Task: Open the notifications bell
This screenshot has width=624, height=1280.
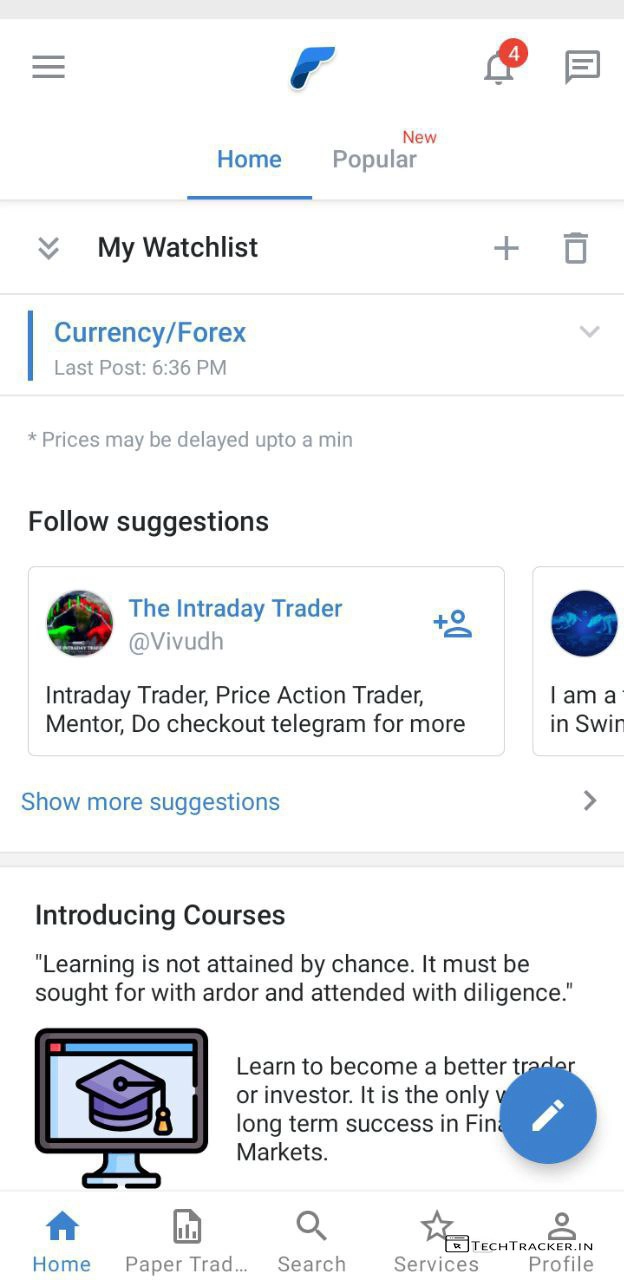Action: 499,68
